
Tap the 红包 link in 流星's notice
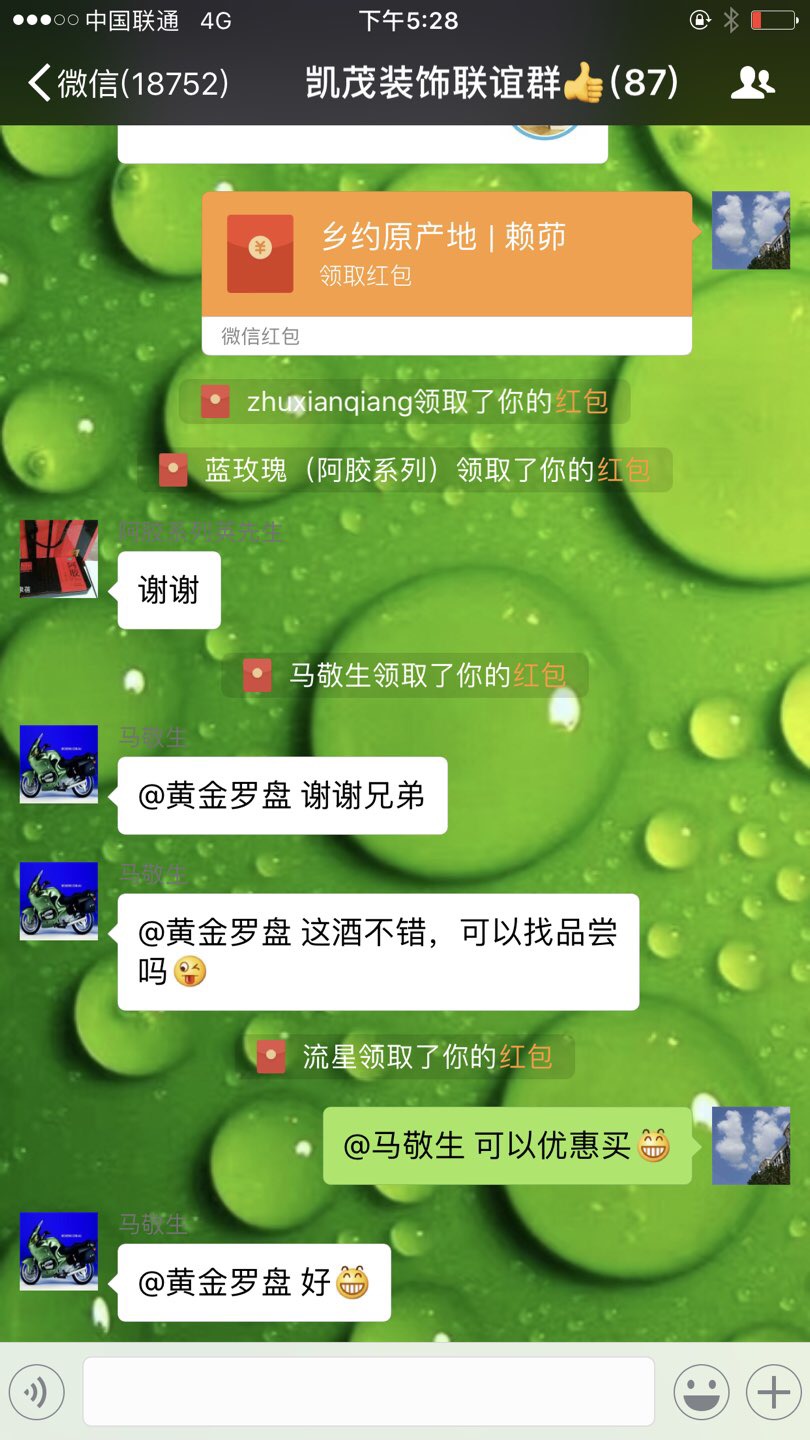526,1057
